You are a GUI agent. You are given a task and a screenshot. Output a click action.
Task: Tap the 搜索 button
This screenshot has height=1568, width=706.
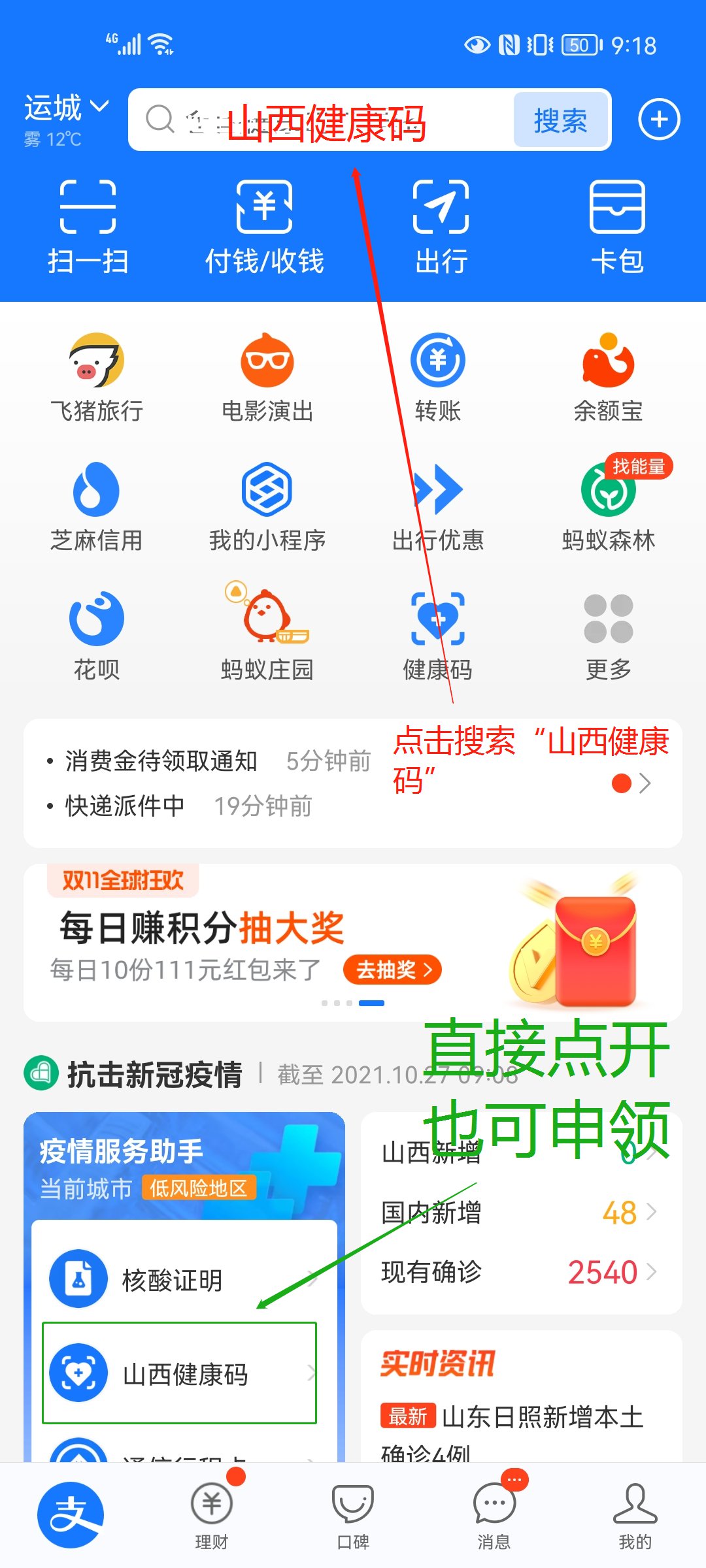560,120
